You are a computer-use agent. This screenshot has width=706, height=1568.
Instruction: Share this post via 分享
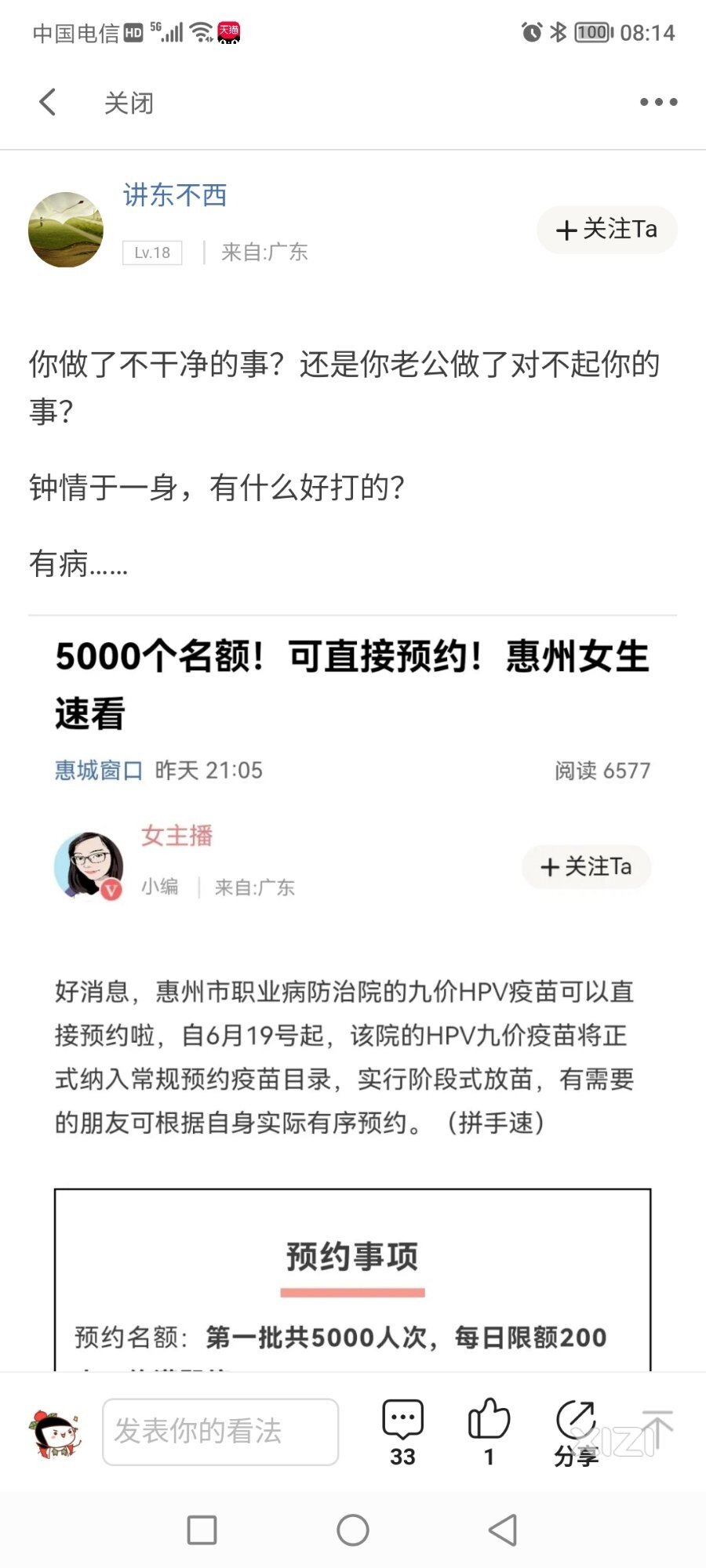pyautogui.click(x=576, y=1432)
